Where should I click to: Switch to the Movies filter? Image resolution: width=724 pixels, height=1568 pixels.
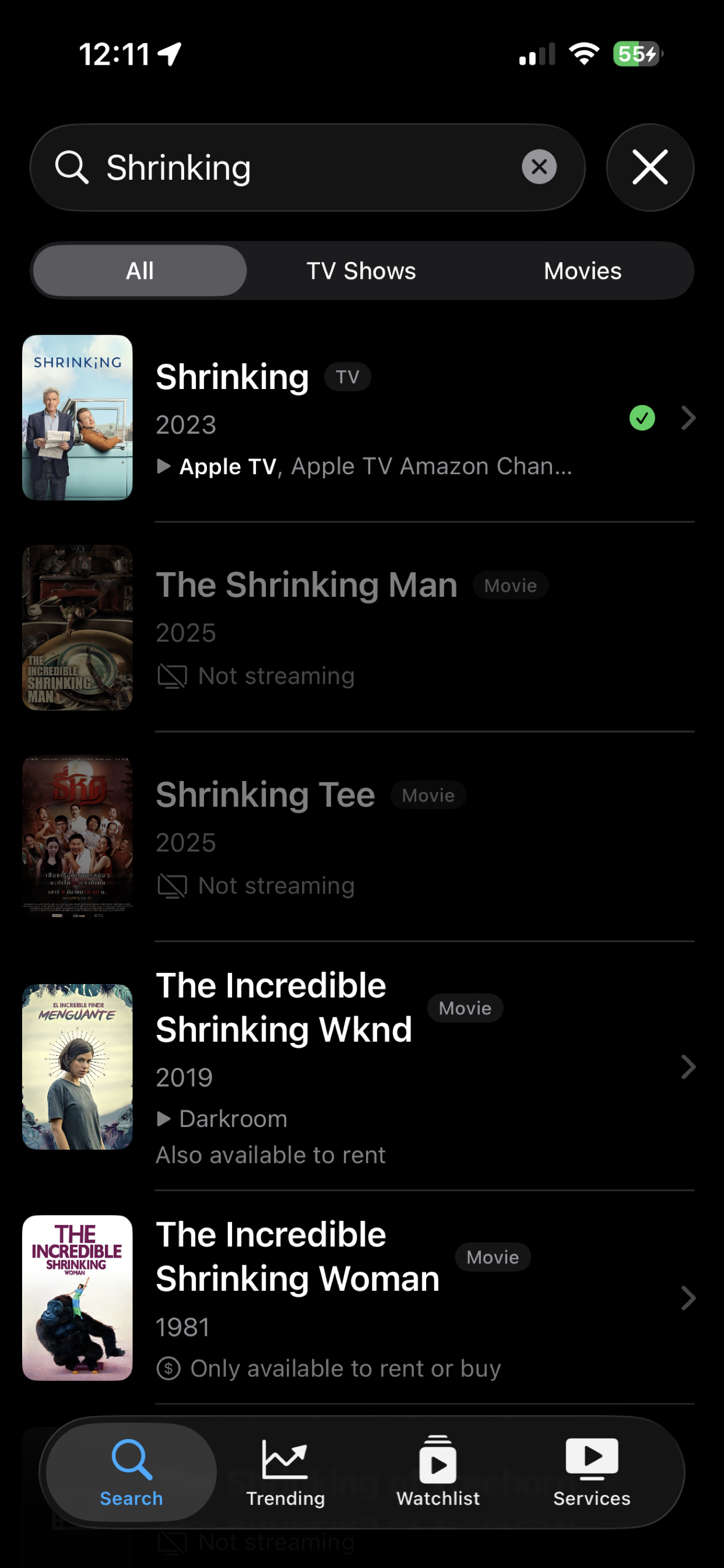pos(582,270)
